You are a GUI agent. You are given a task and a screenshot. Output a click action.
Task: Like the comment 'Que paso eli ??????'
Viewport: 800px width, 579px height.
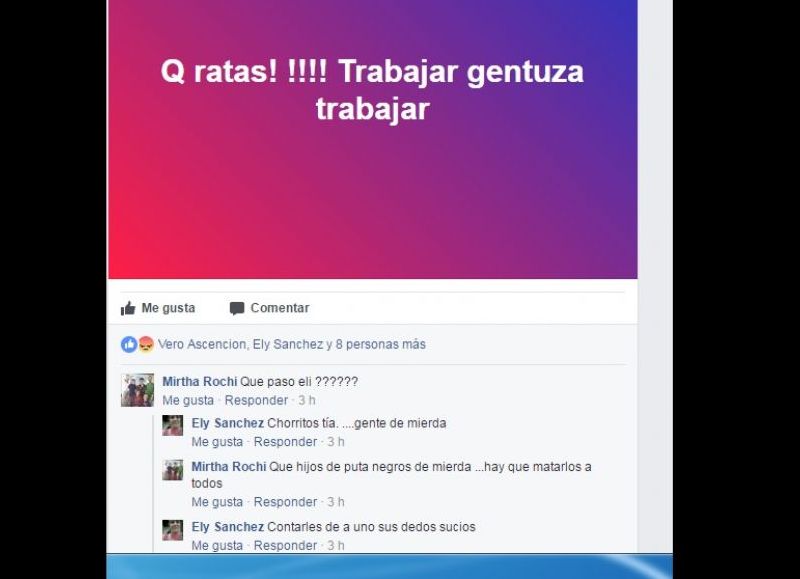tap(188, 400)
